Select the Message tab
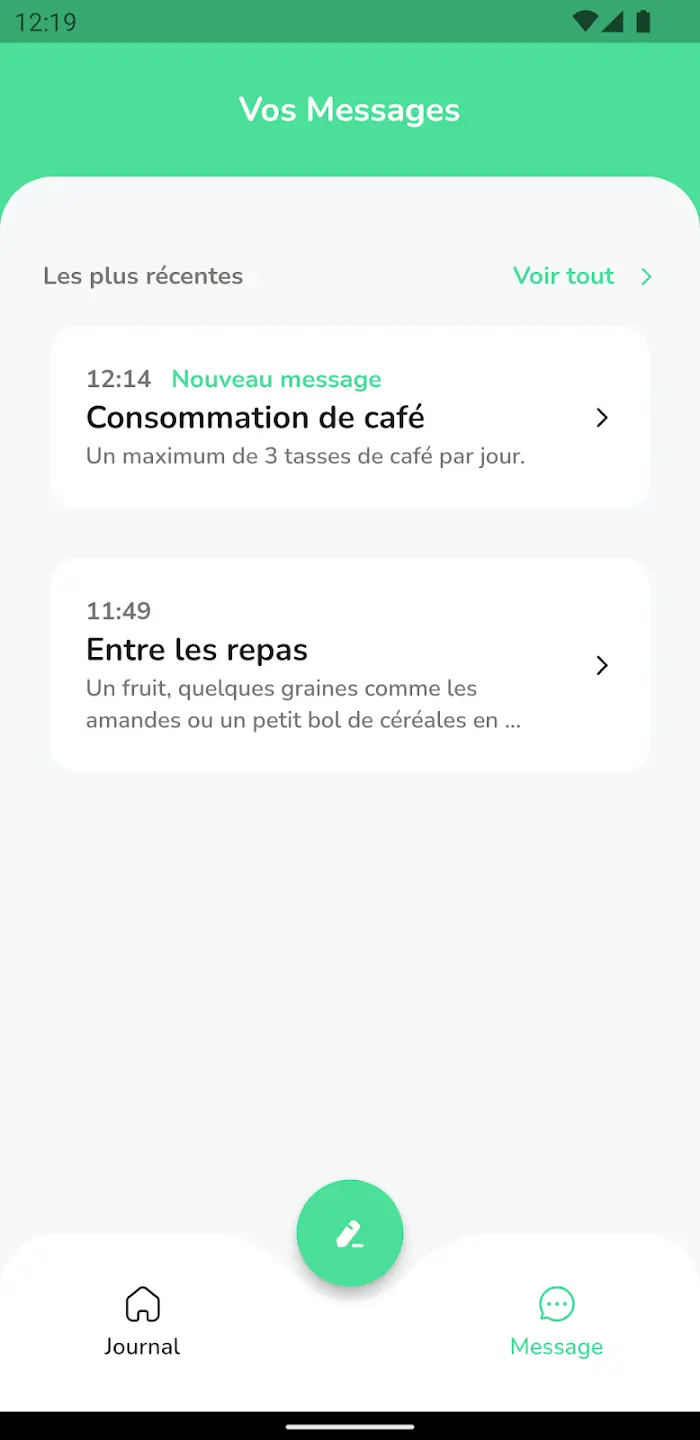 pos(556,1322)
